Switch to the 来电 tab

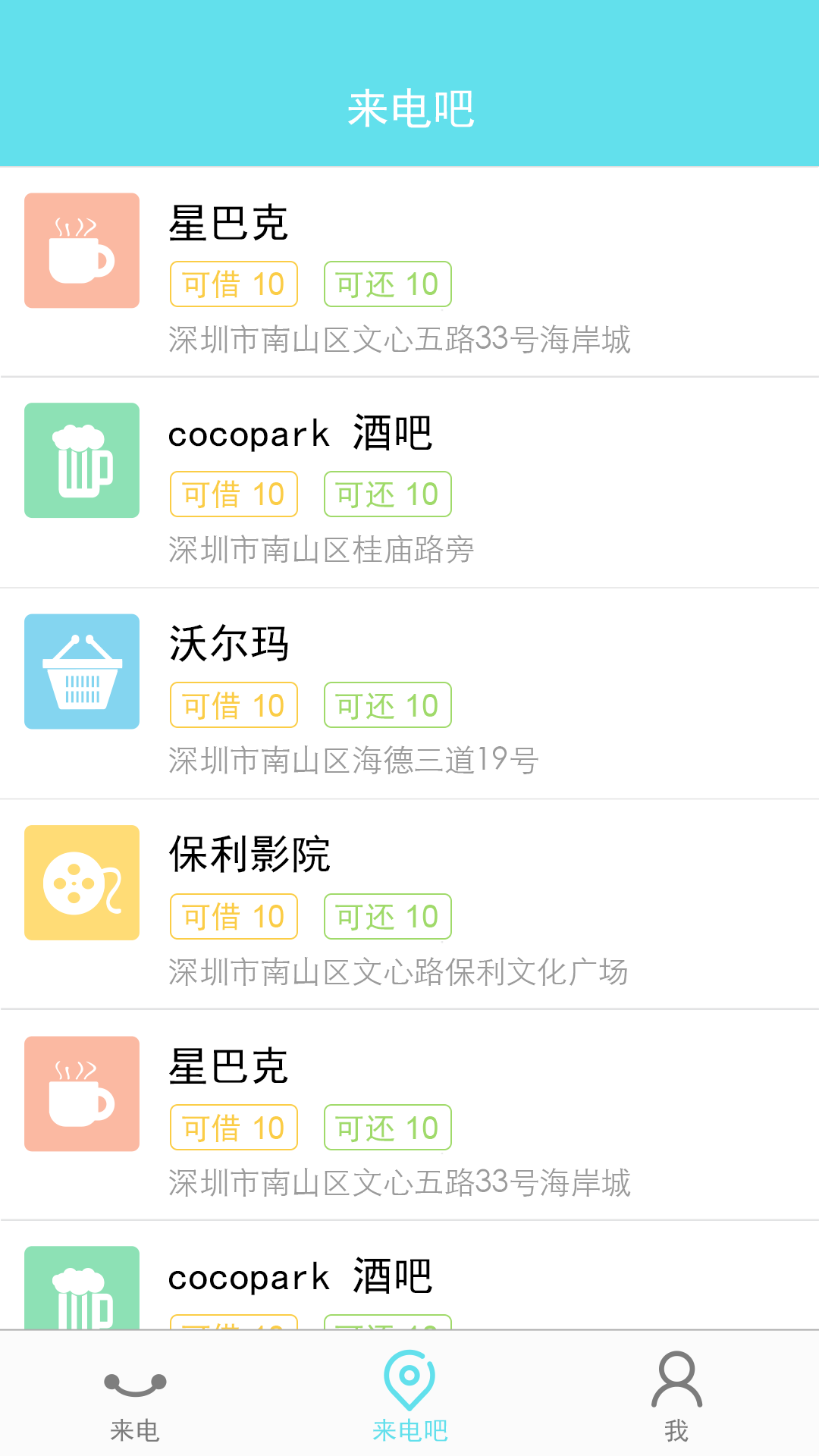tap(135, 1394)
